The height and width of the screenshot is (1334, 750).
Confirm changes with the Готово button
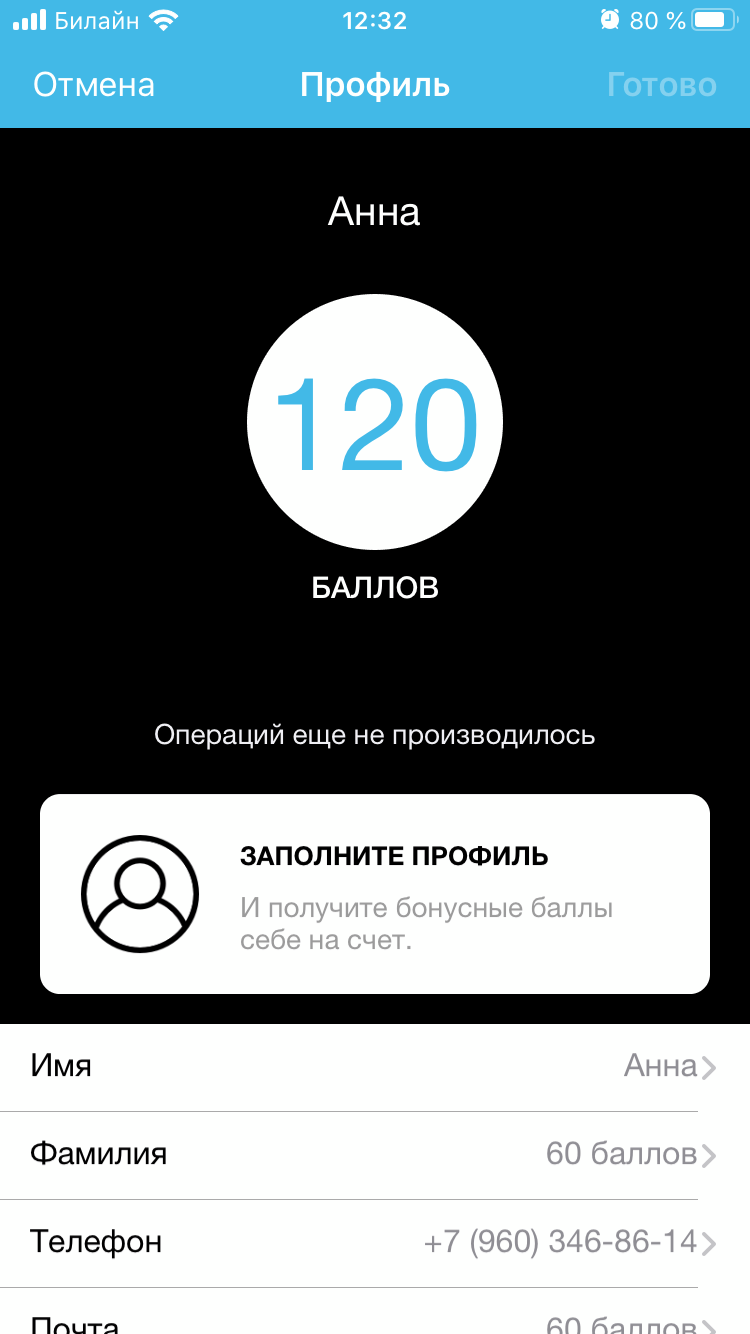click(x=661, y=85)
